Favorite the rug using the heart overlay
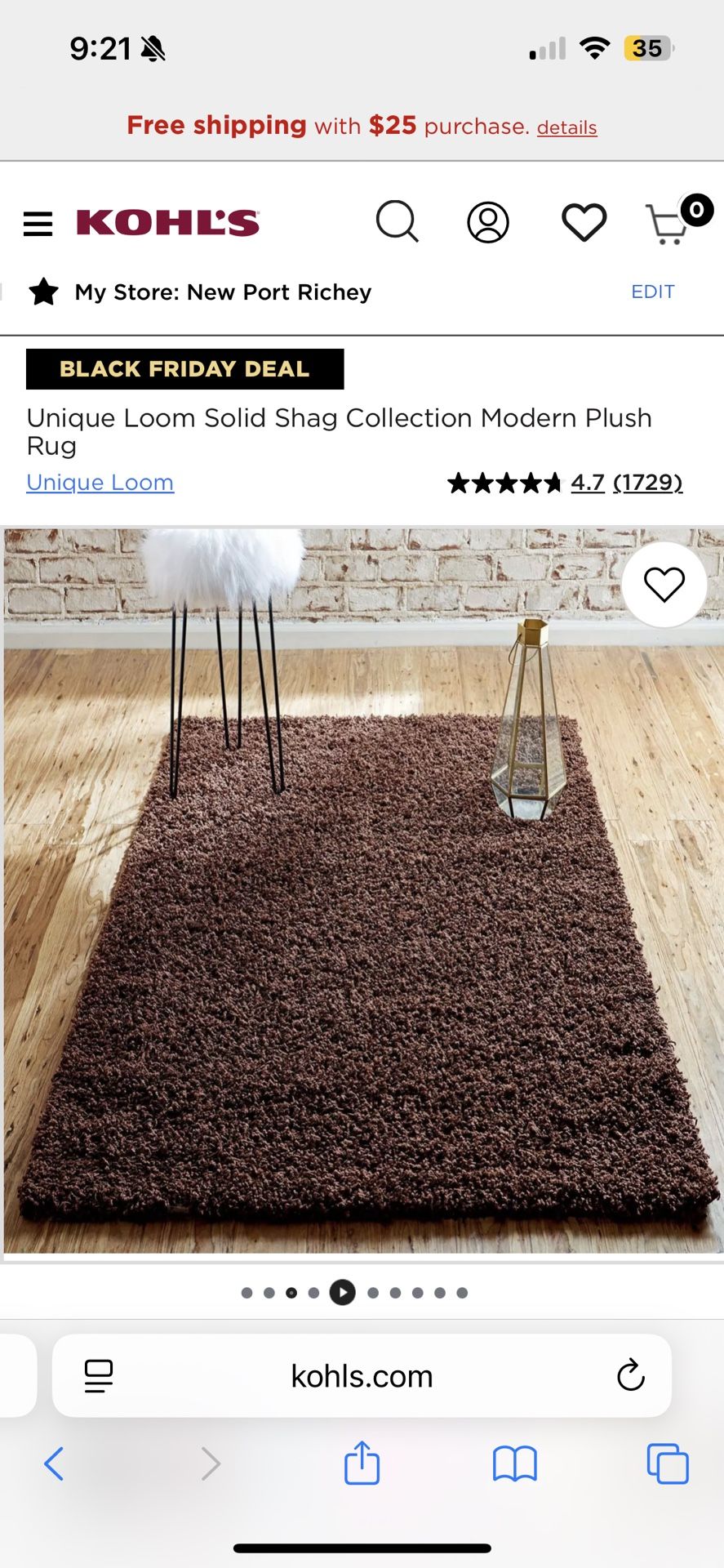Screen dimensions: 724x1568 (664, 585)
